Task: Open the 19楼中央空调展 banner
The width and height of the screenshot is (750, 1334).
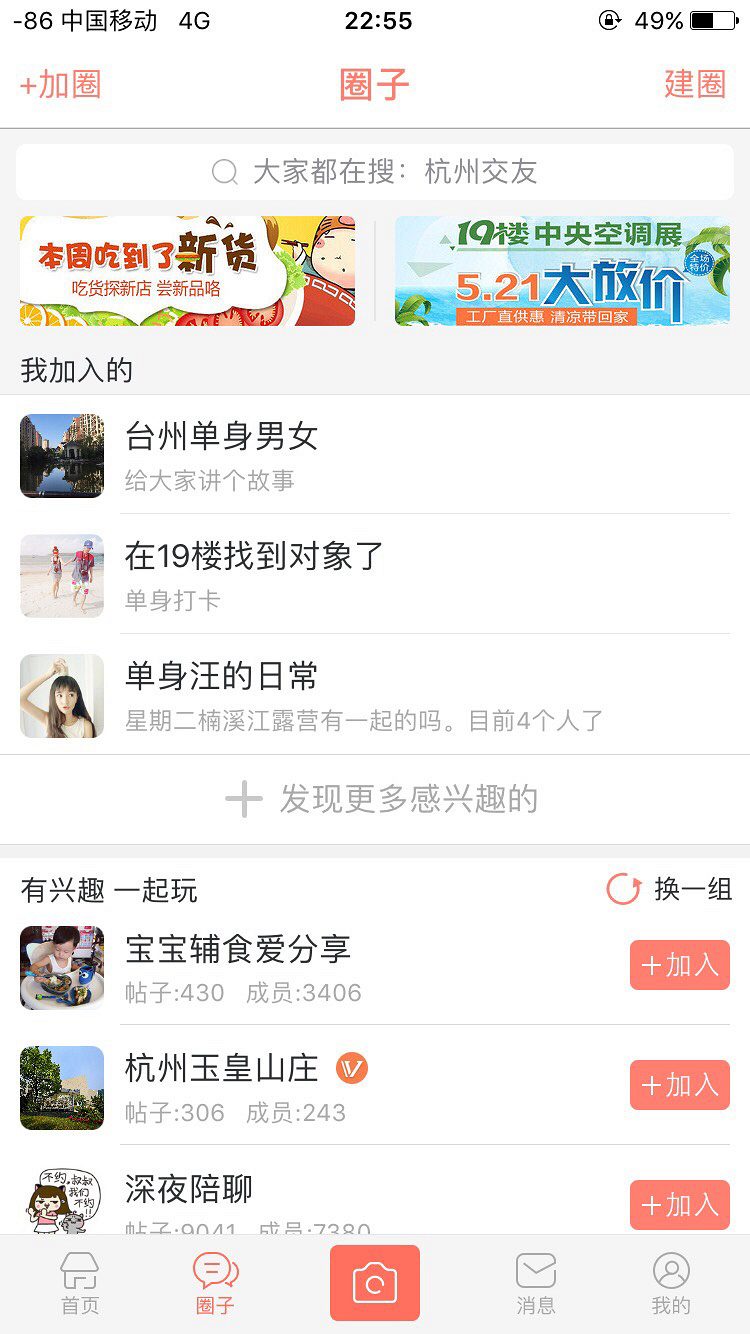Action: click(562, 271)
